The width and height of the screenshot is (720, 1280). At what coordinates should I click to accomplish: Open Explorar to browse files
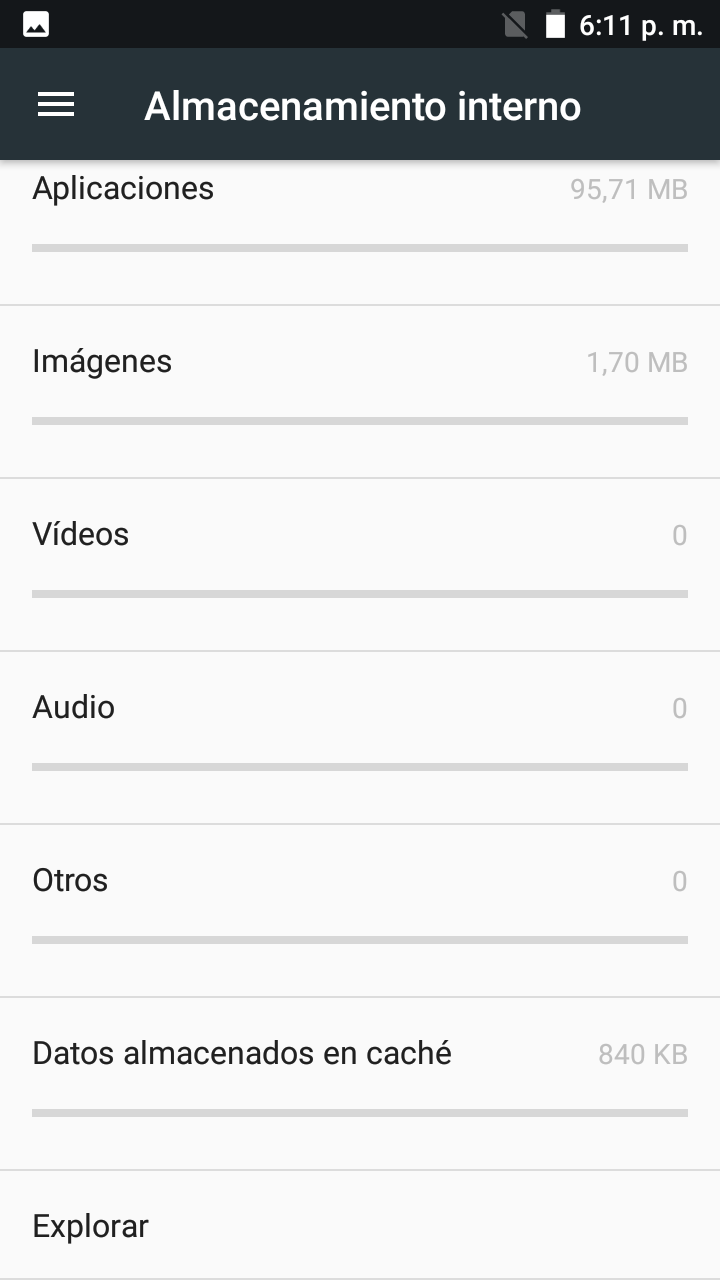[360, 1226]
